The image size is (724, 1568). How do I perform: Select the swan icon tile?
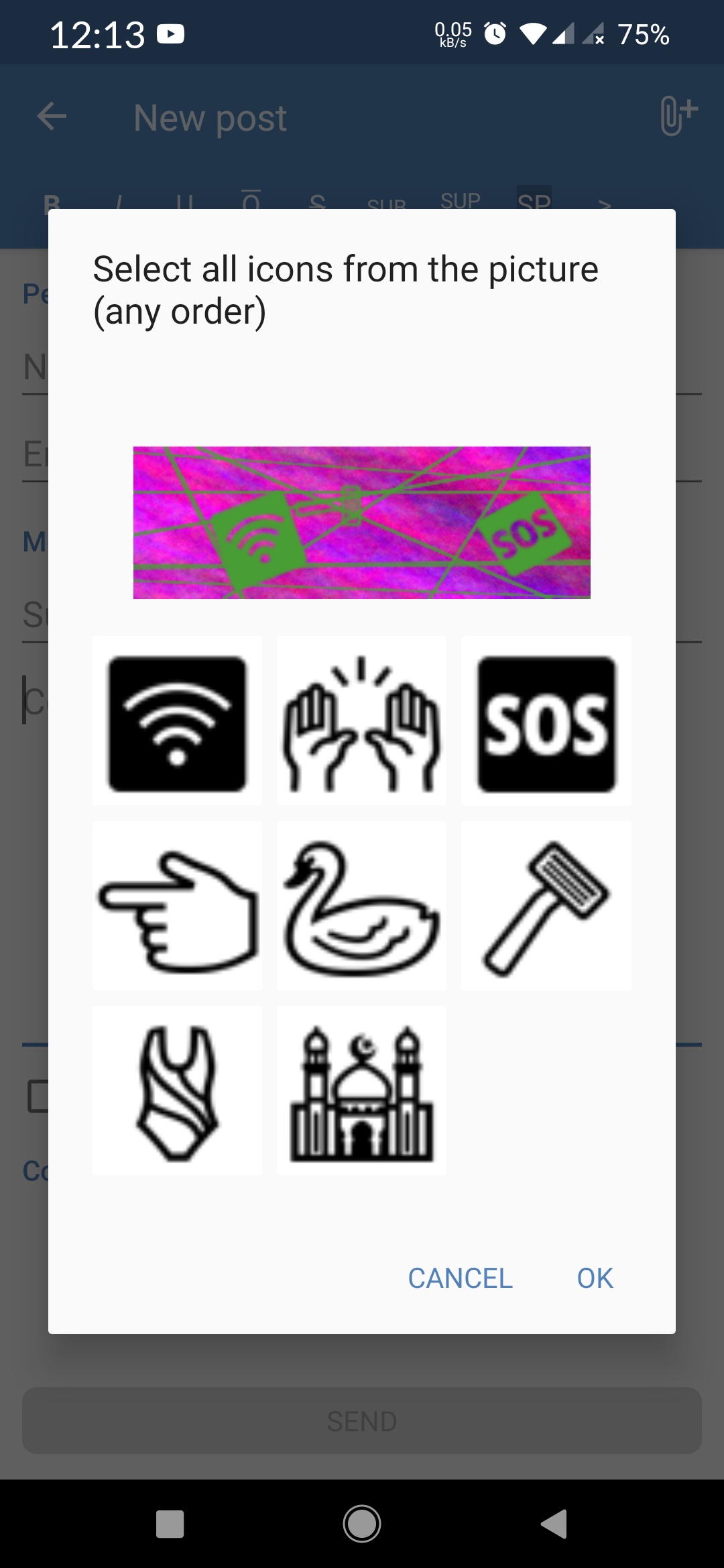pyautogui.click(x=361, y=906)
